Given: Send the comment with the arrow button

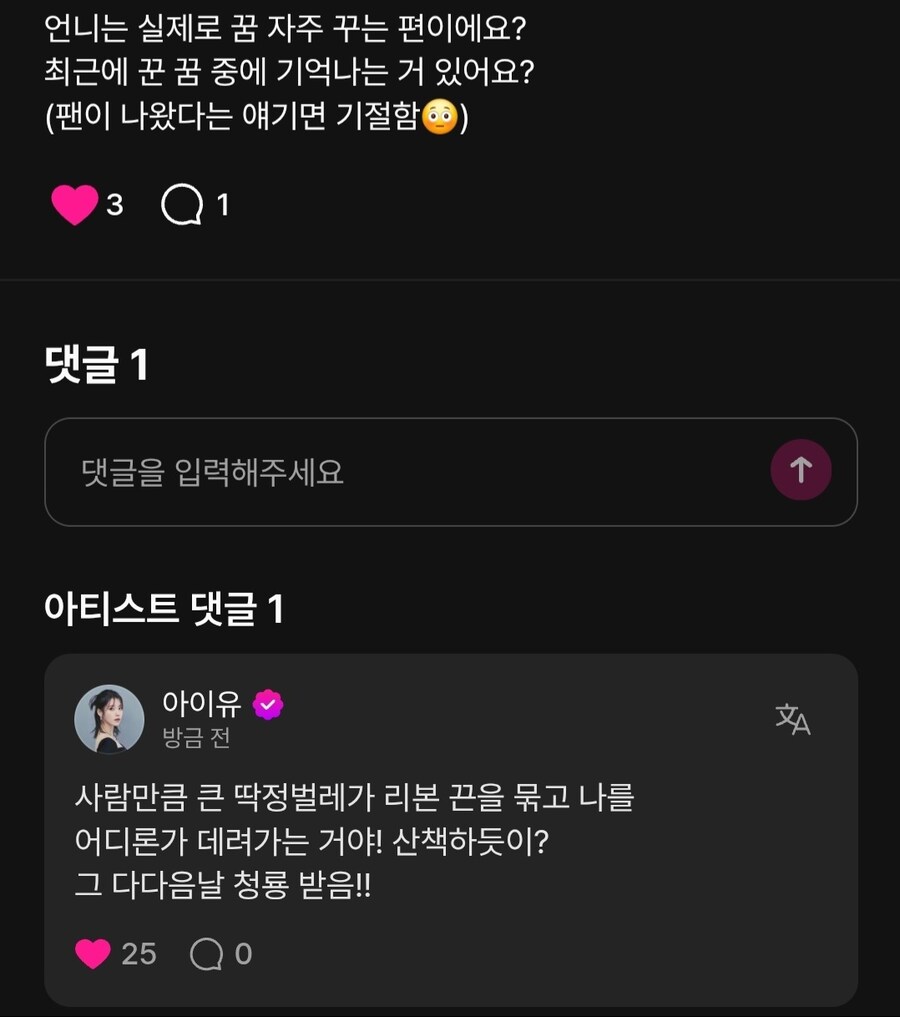Looking at the screenshot, I should [x=800, y=470].
